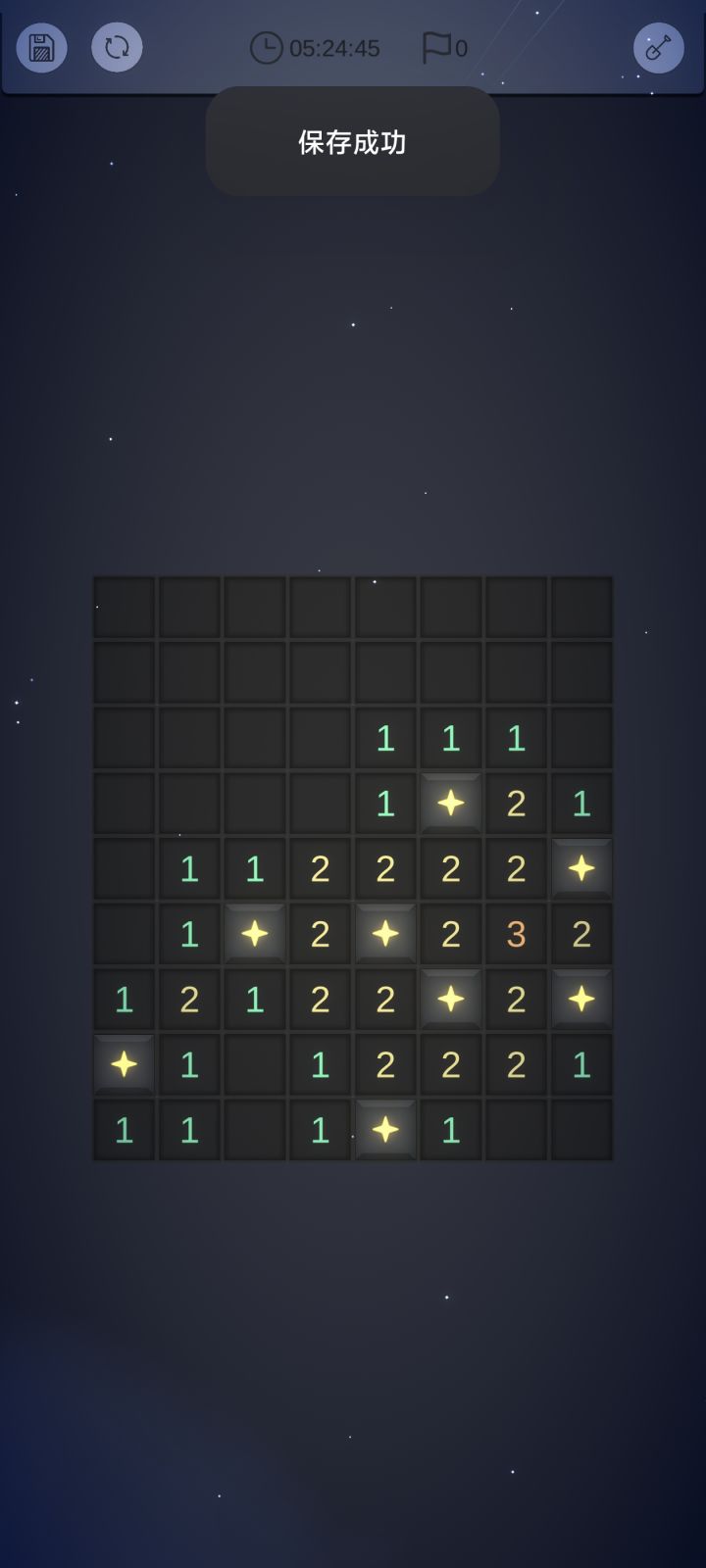Viewport: 706px width, 1568px height.
Task: Click the restart circular arrows icon
Action: pyautogui.click(x=117, y=46)
